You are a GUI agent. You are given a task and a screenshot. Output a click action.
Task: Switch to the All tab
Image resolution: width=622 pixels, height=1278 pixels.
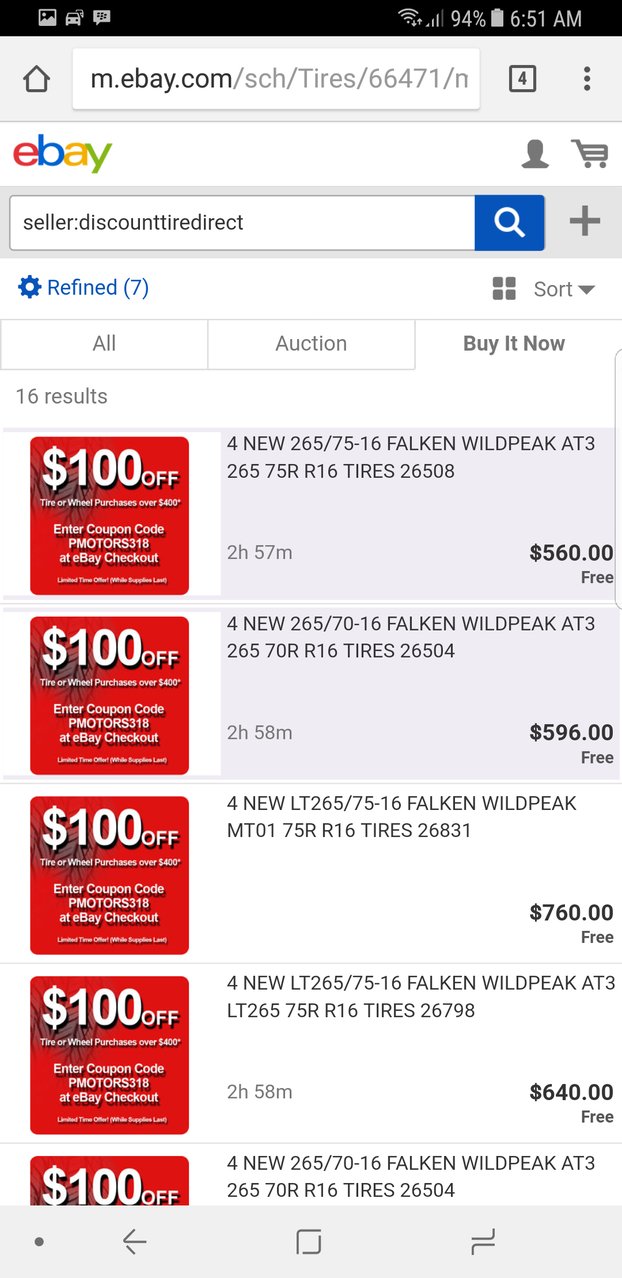104,344
